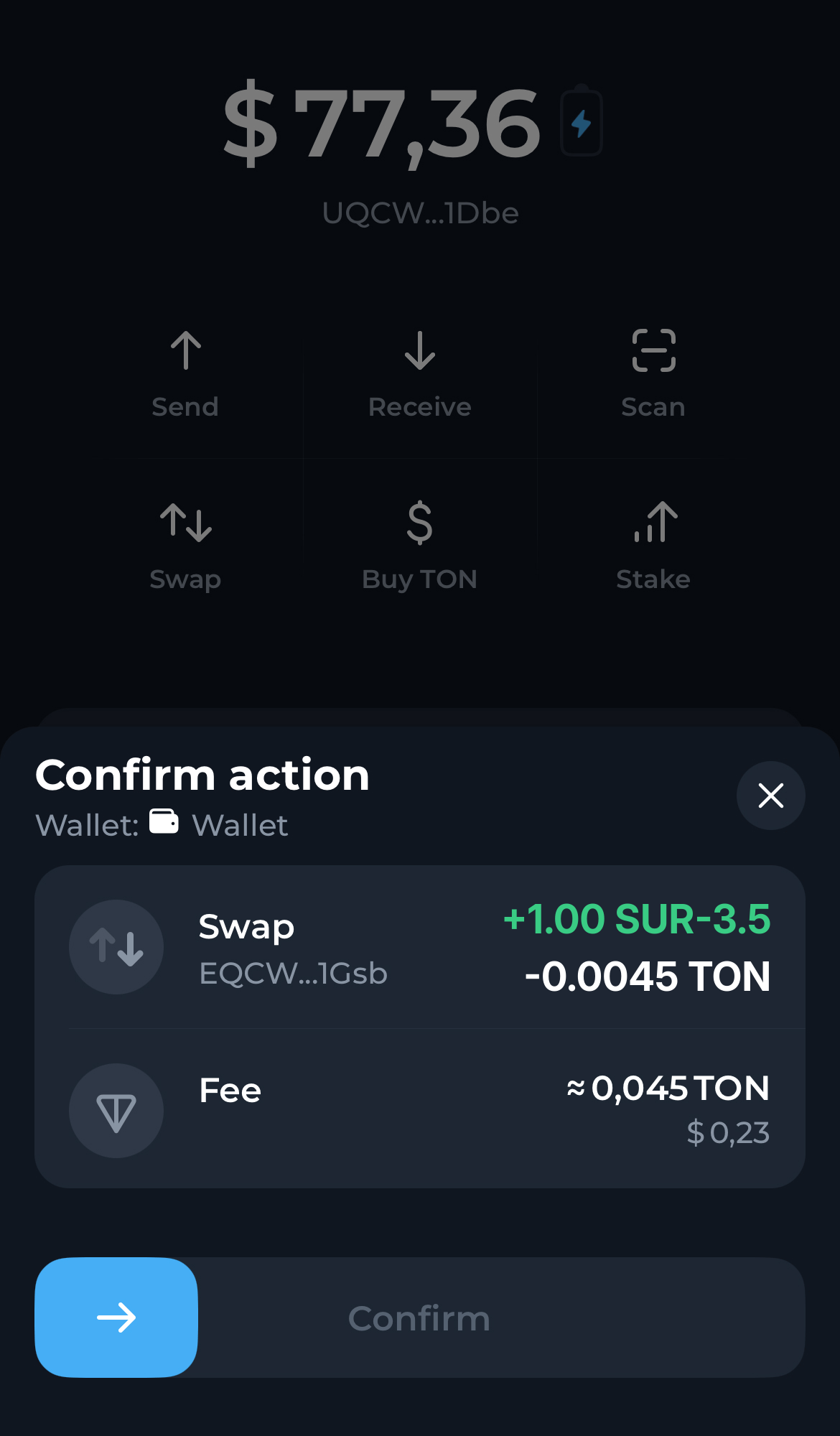Tap the wallet icon beside the Wallet label
The height and width of the screenshot is (1436, 840).
pyautogui.click(x=164, y=823)
